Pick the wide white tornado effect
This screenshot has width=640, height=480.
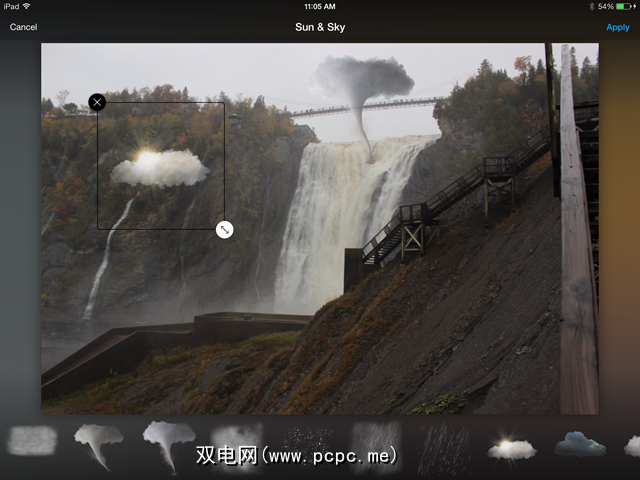168,443
